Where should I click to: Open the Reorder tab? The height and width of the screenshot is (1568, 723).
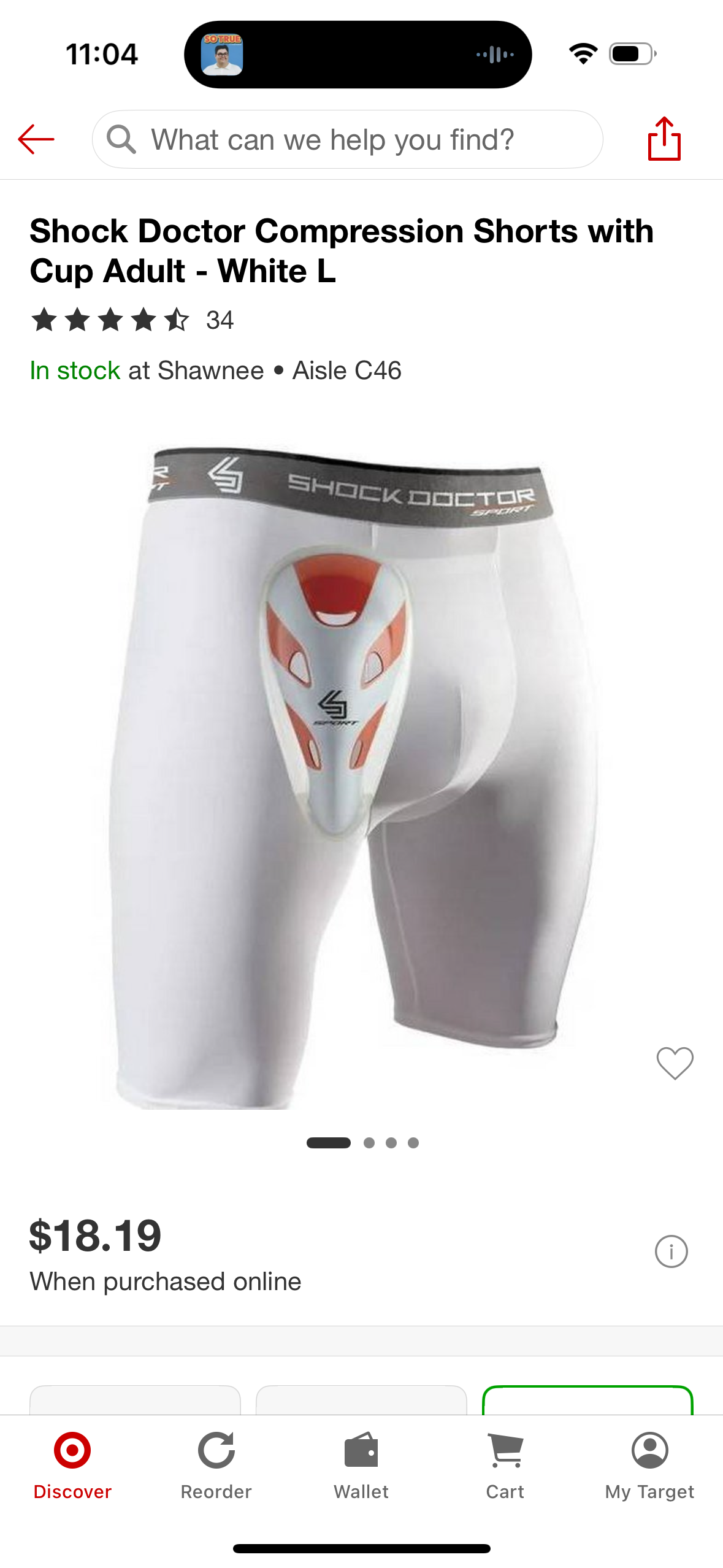216,1465
